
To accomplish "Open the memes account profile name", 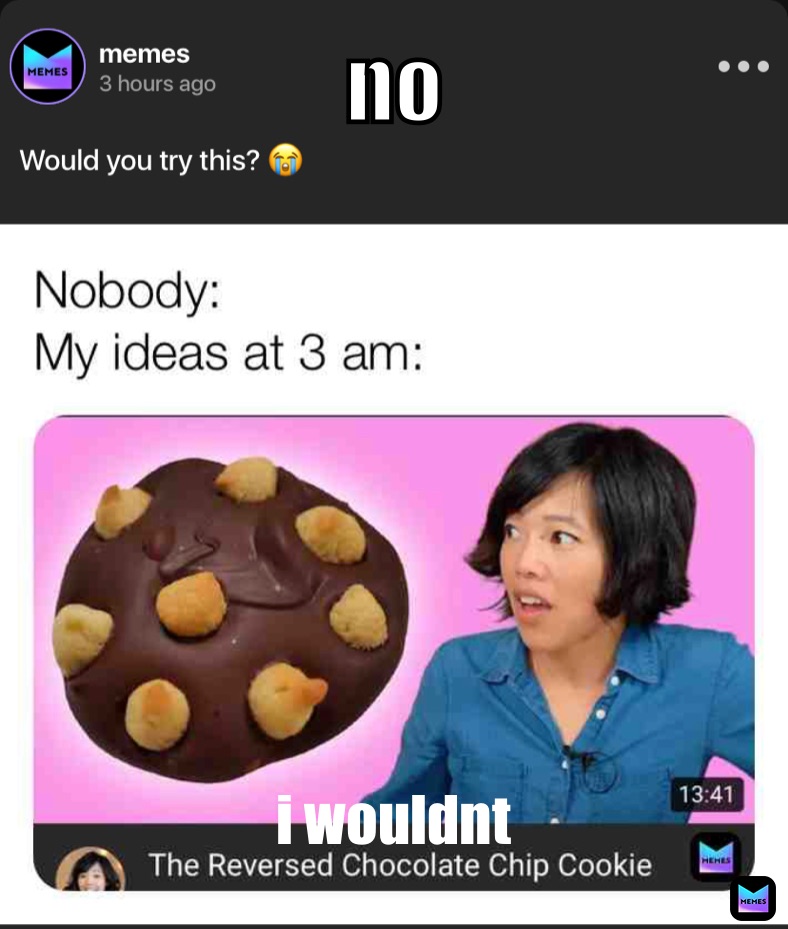I will [143, 54].
